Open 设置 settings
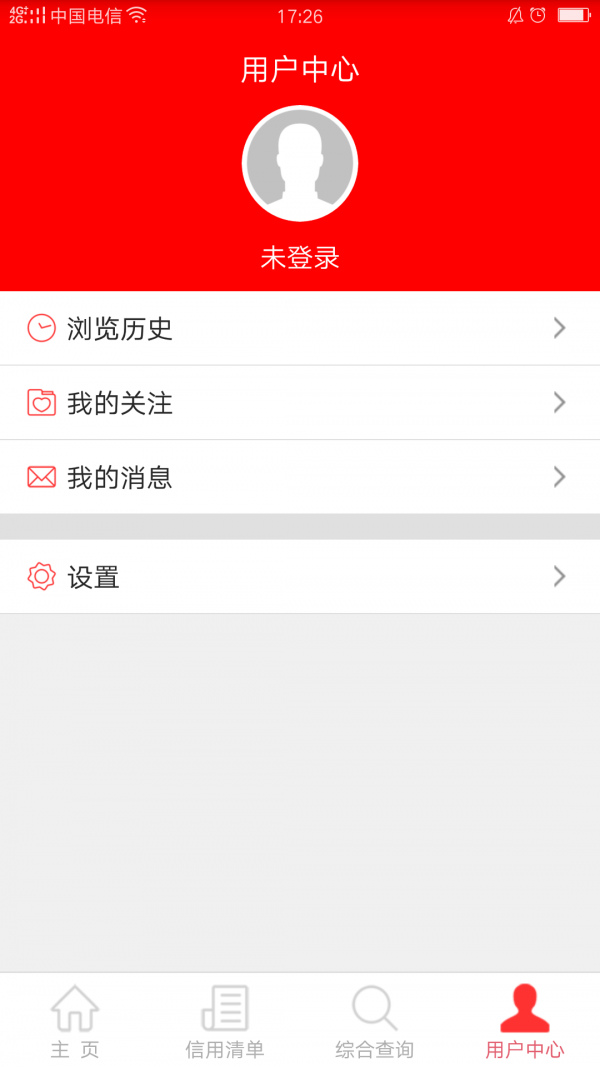The height and width of the screenshot is (1067, 600). click(x=300, y=577)
